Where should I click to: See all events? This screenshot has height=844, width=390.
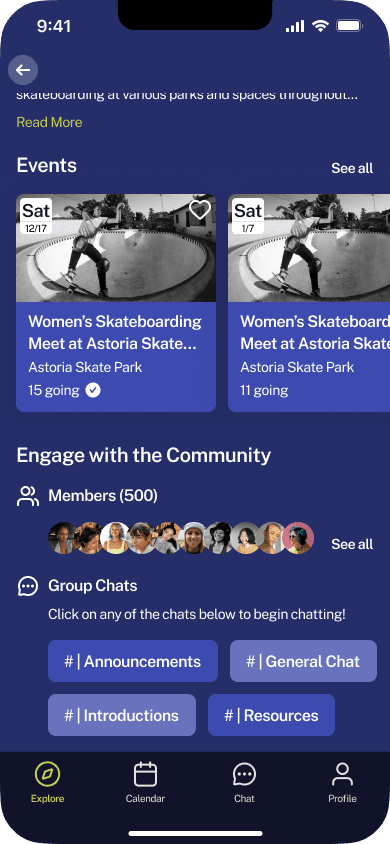click(352, 168)
